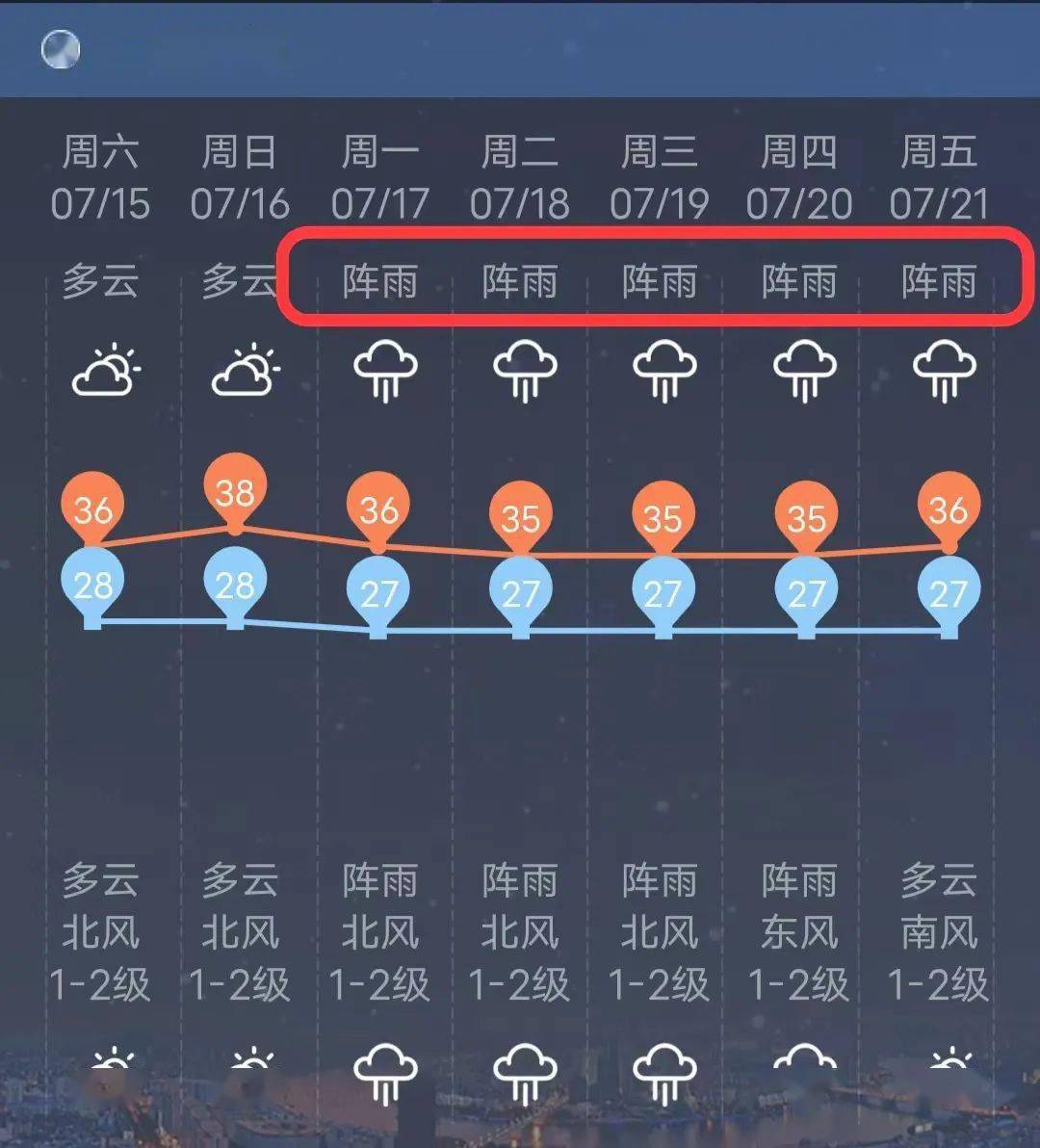Select the orange 38 temperature bubble
1040x1148 pixels.
pos(234,494)
